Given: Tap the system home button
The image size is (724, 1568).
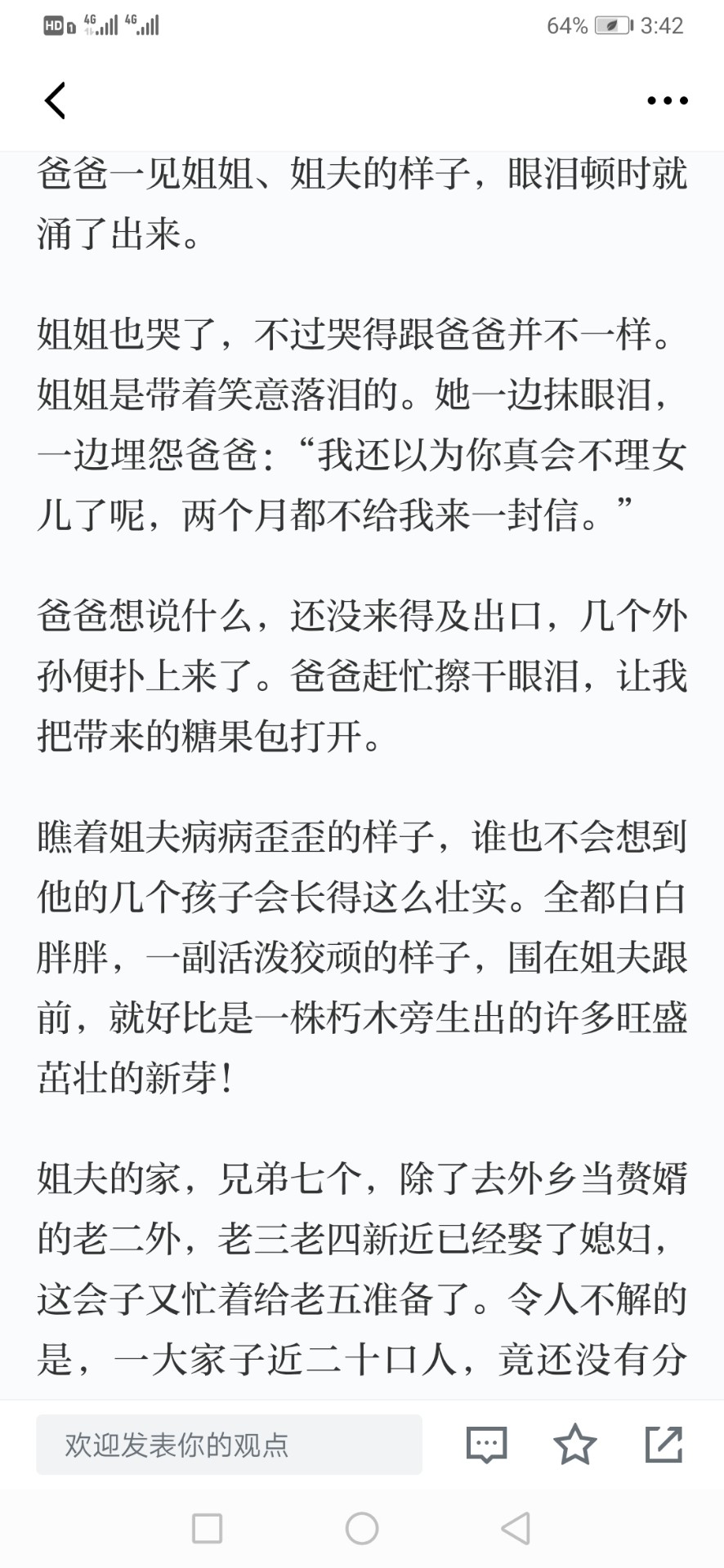Looking at the screenshot, I should [362, 1528].
